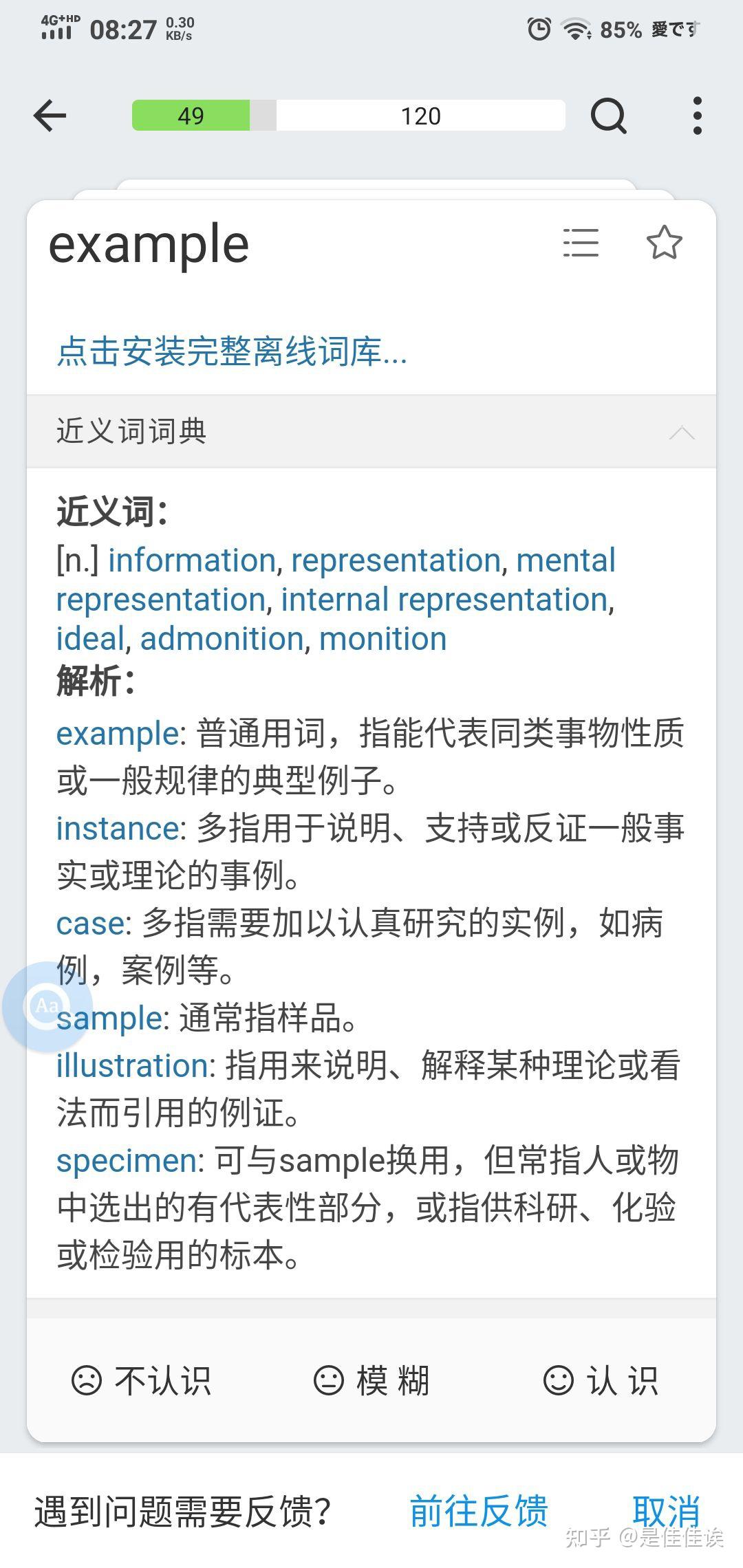Open the list menu icon beside example
743x1568 pixels.
[x=581, y=243]
